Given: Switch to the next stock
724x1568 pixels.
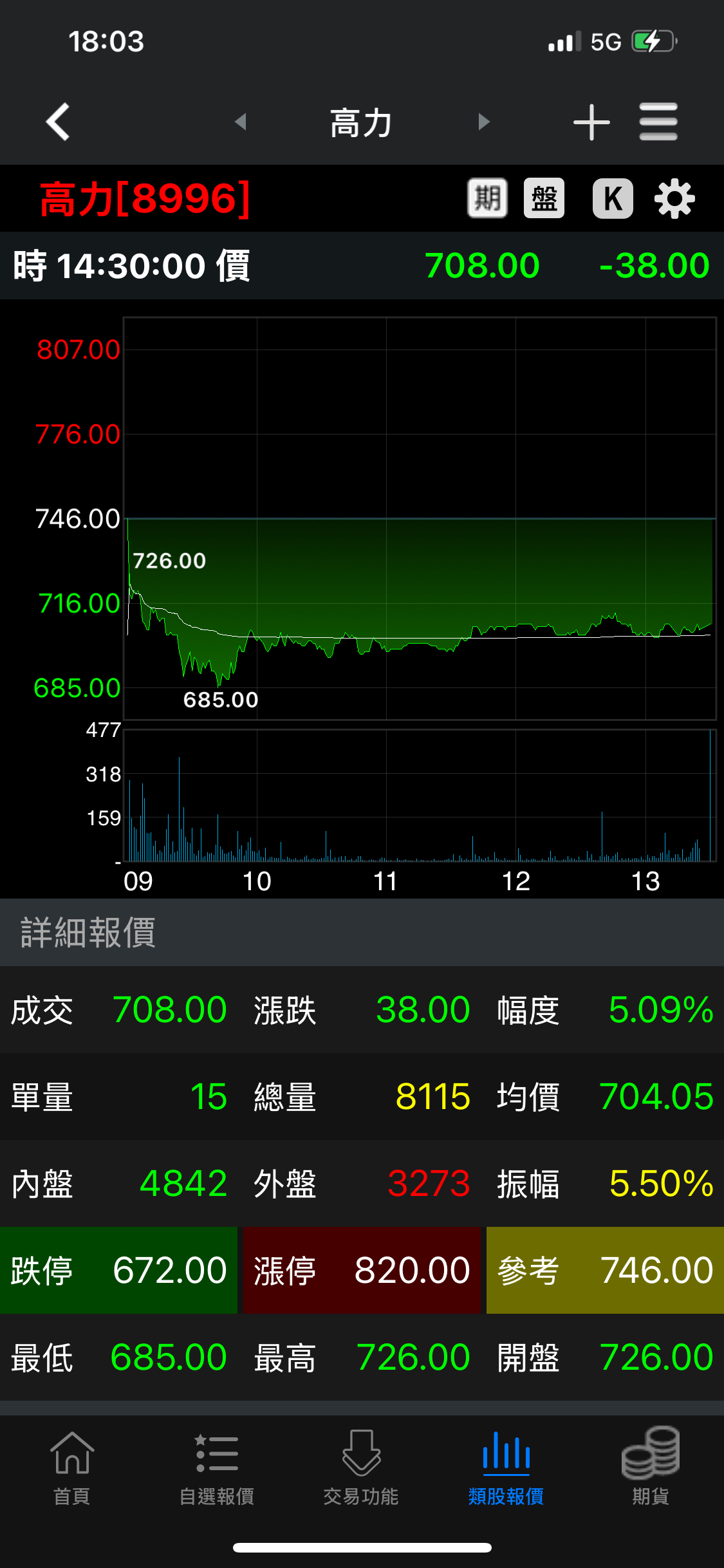Looking at the screenshot, I should [x=484, y=122].
